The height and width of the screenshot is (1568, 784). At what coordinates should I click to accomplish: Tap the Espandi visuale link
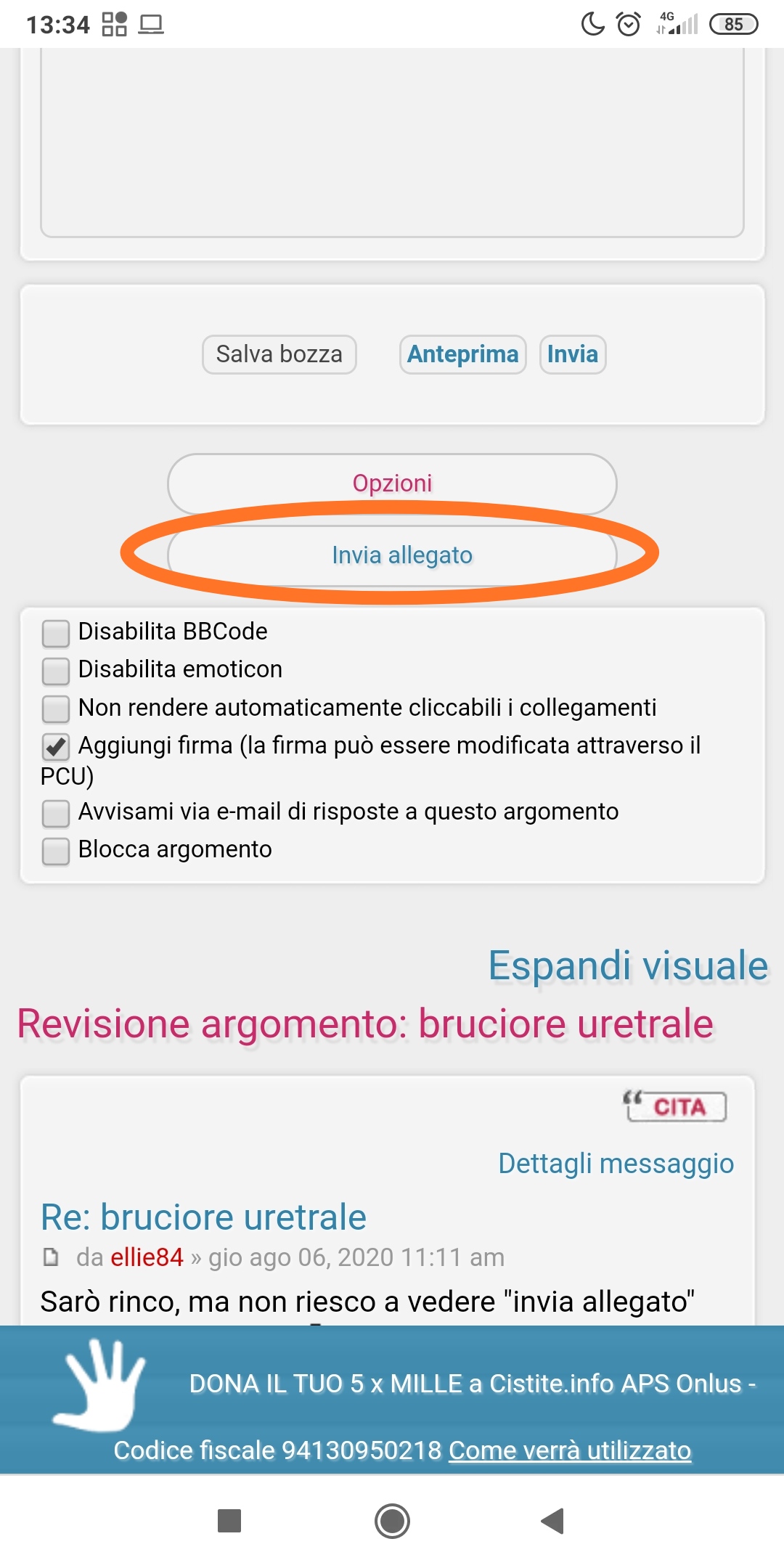(628, 966)
